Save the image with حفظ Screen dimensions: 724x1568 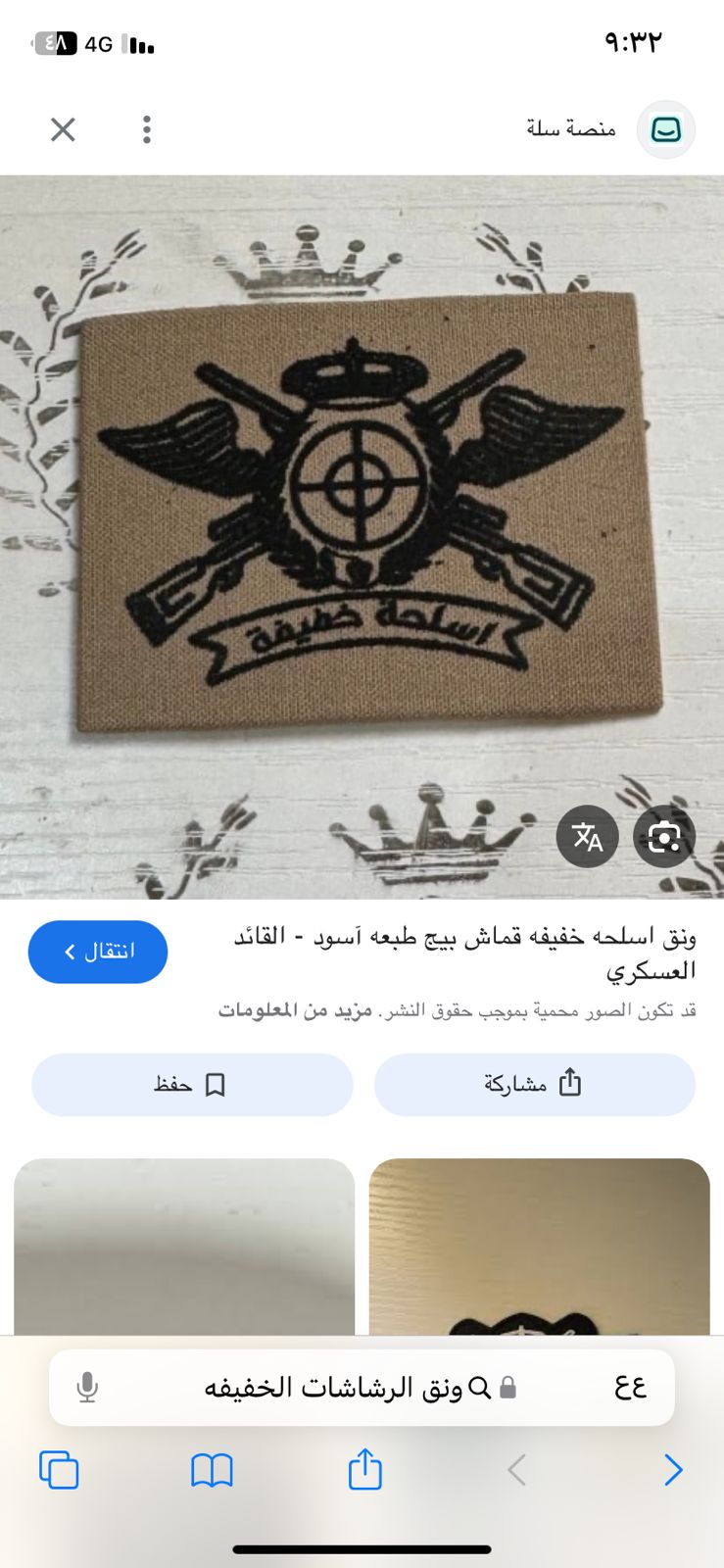191,1084
